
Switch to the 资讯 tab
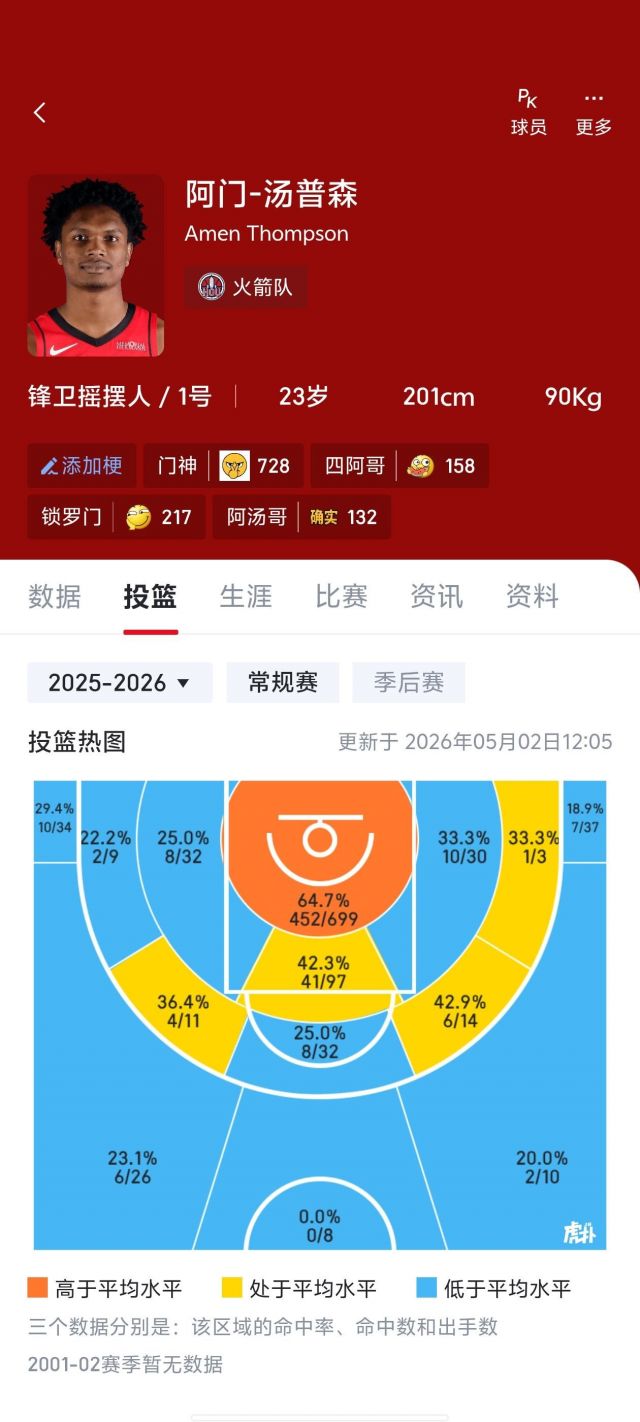click(437, 597)
